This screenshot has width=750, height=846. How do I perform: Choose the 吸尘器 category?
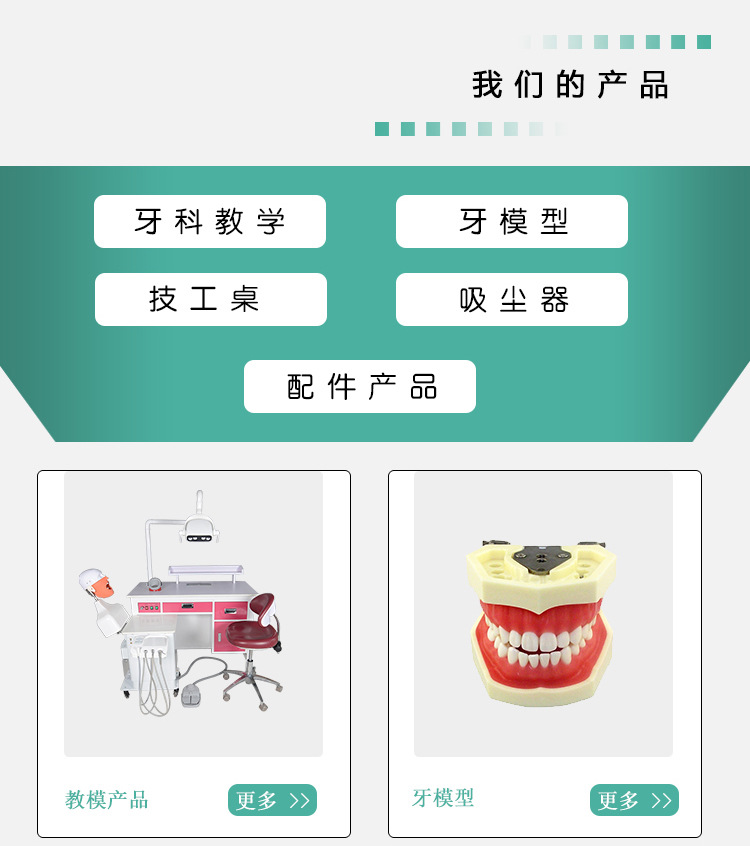click(x=512, y=299)
